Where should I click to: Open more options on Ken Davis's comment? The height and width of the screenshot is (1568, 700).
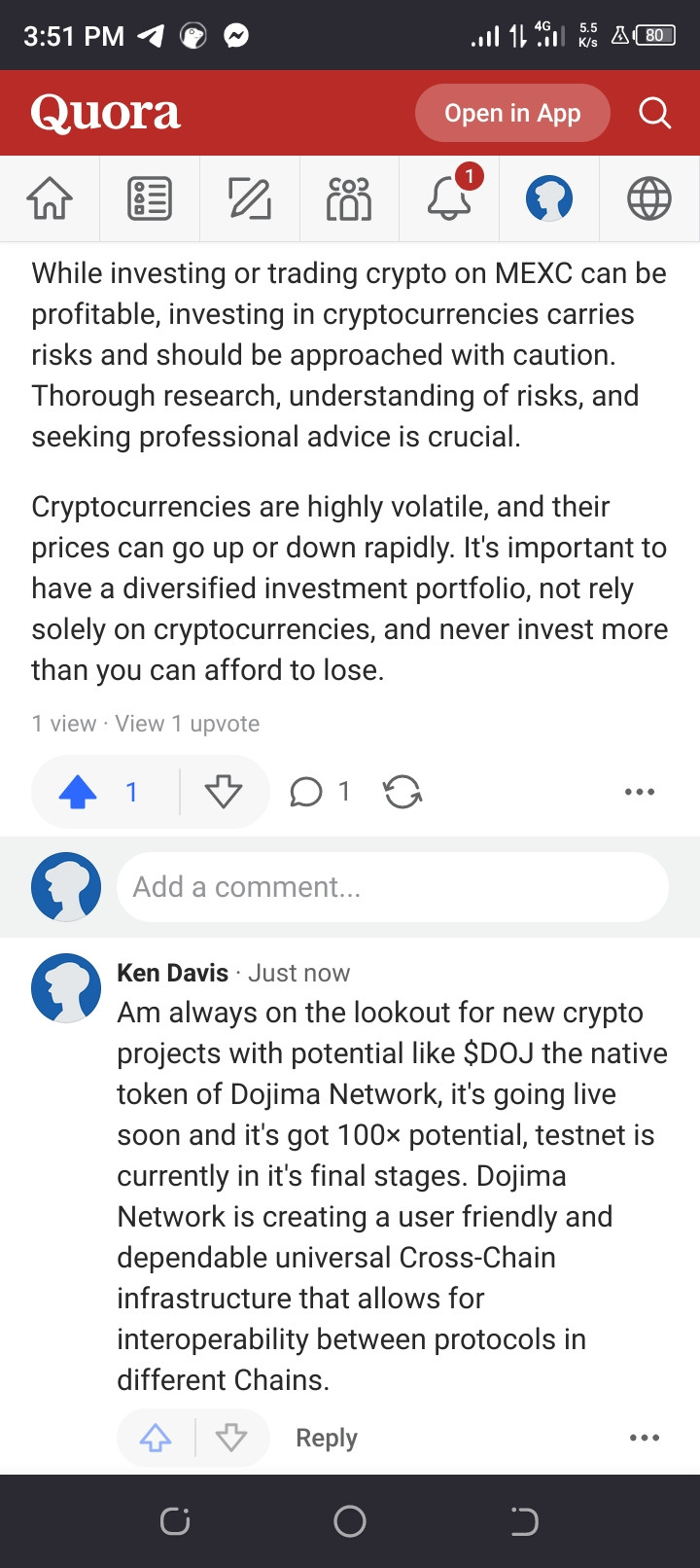(x=645, y=1438)
